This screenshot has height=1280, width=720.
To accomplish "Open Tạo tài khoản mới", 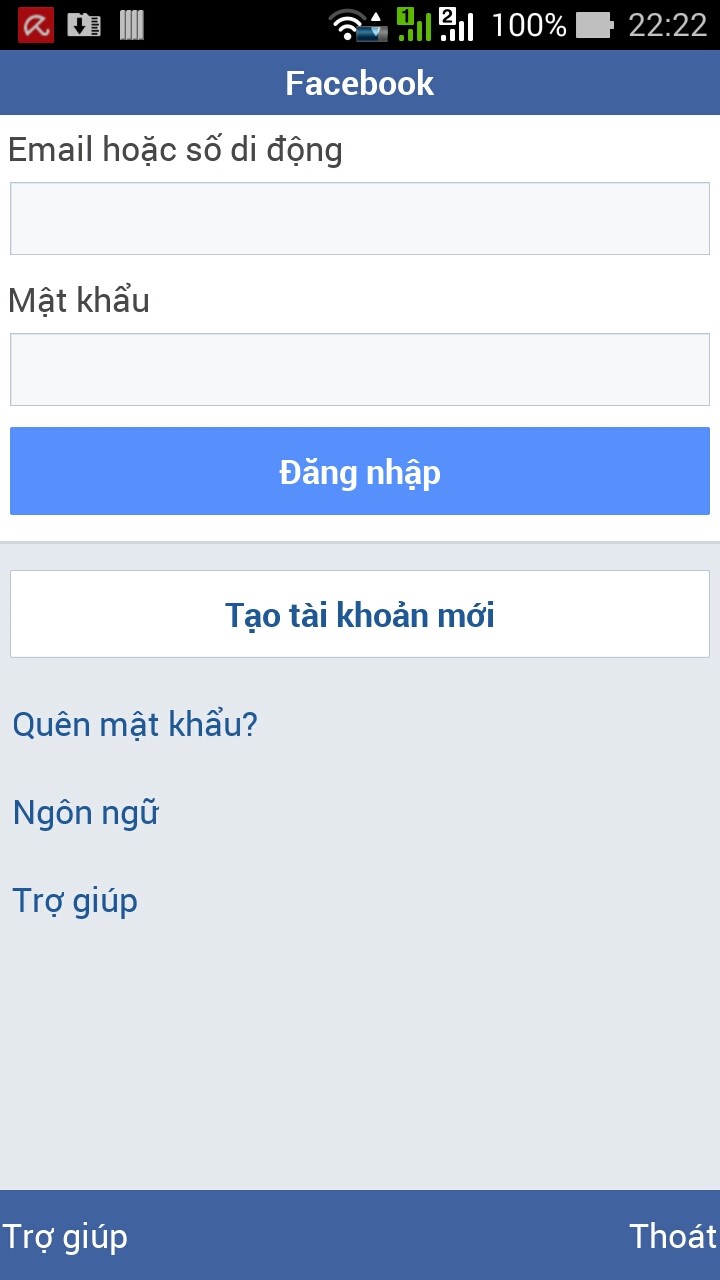I will tap(360, 614).
